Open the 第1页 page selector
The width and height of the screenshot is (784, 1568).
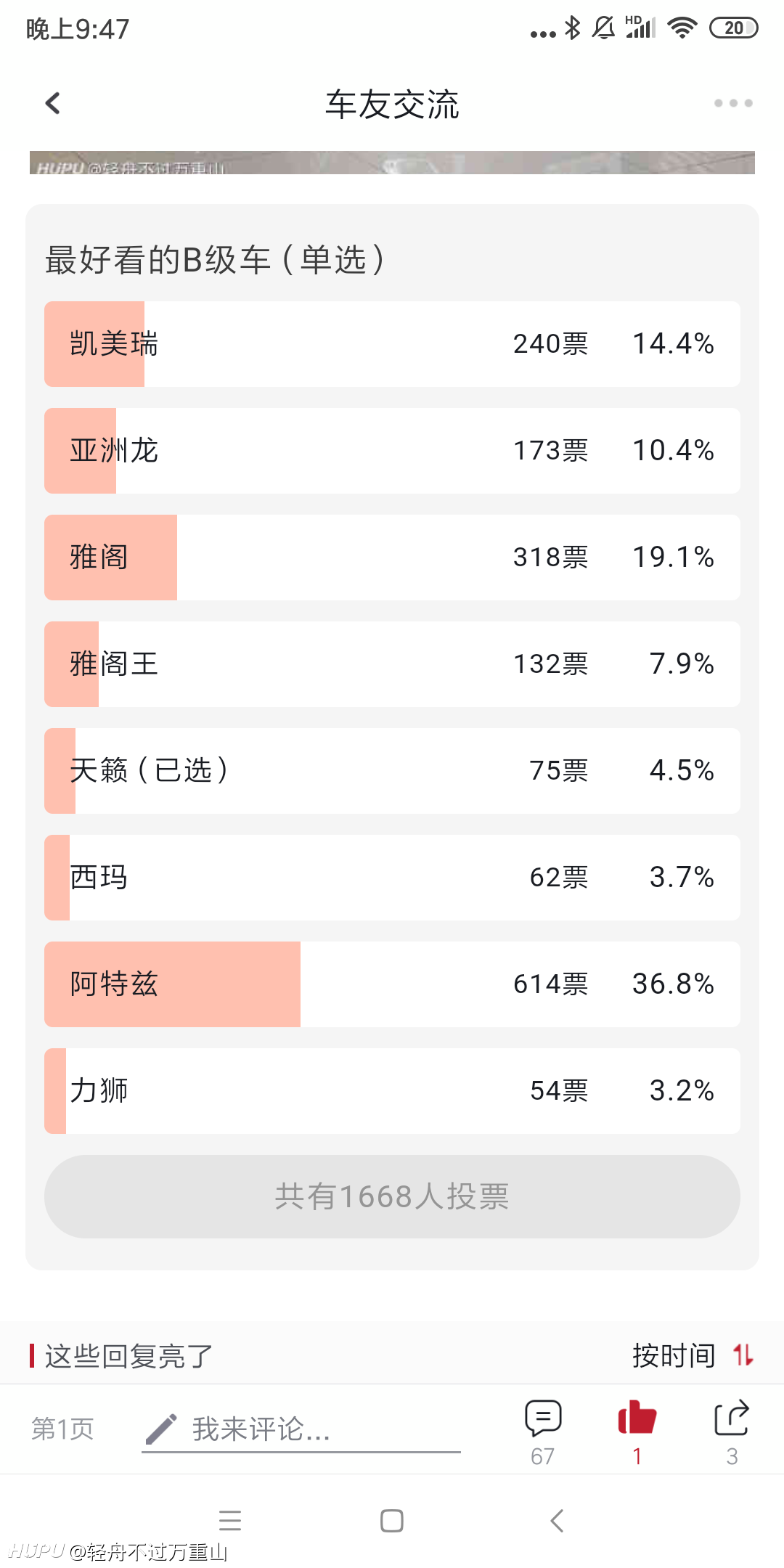62,1429
